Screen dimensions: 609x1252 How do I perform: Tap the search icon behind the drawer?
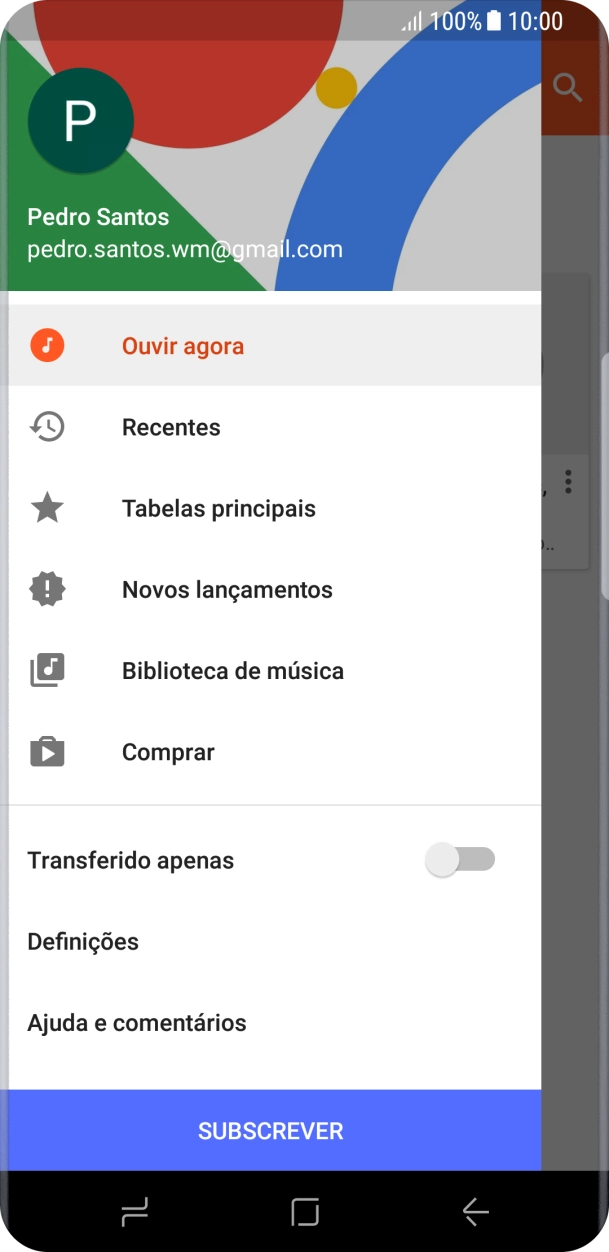[567, 88]
